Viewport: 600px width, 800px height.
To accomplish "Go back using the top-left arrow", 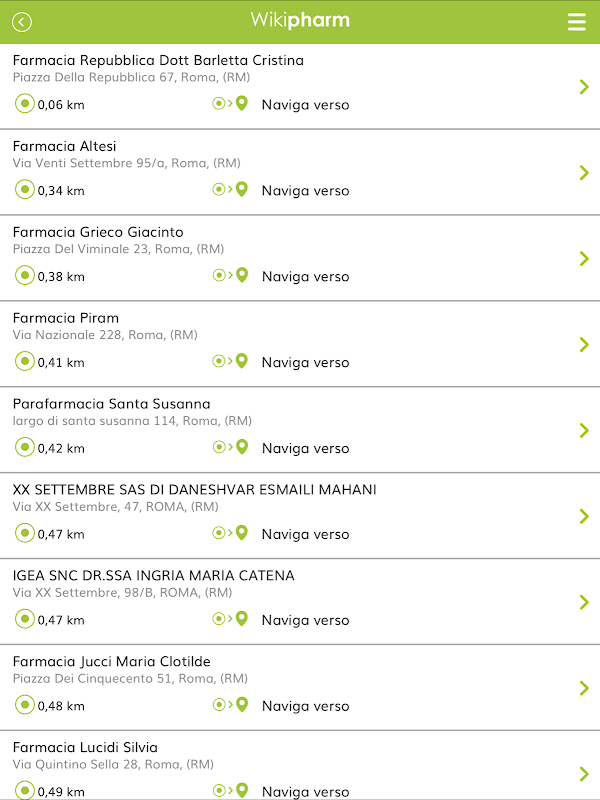I will pyautogui.click(x=22, y=22).
